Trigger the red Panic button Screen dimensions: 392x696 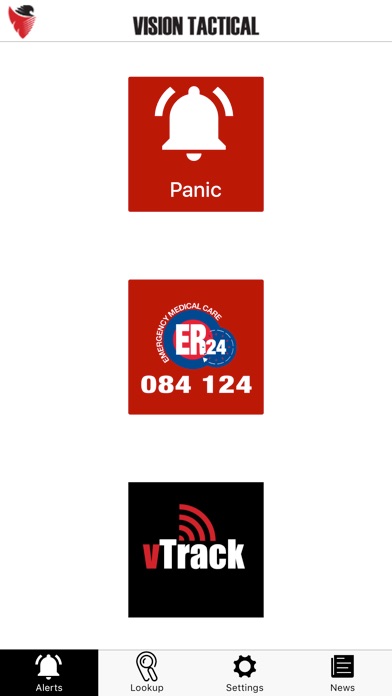(196, 144)
